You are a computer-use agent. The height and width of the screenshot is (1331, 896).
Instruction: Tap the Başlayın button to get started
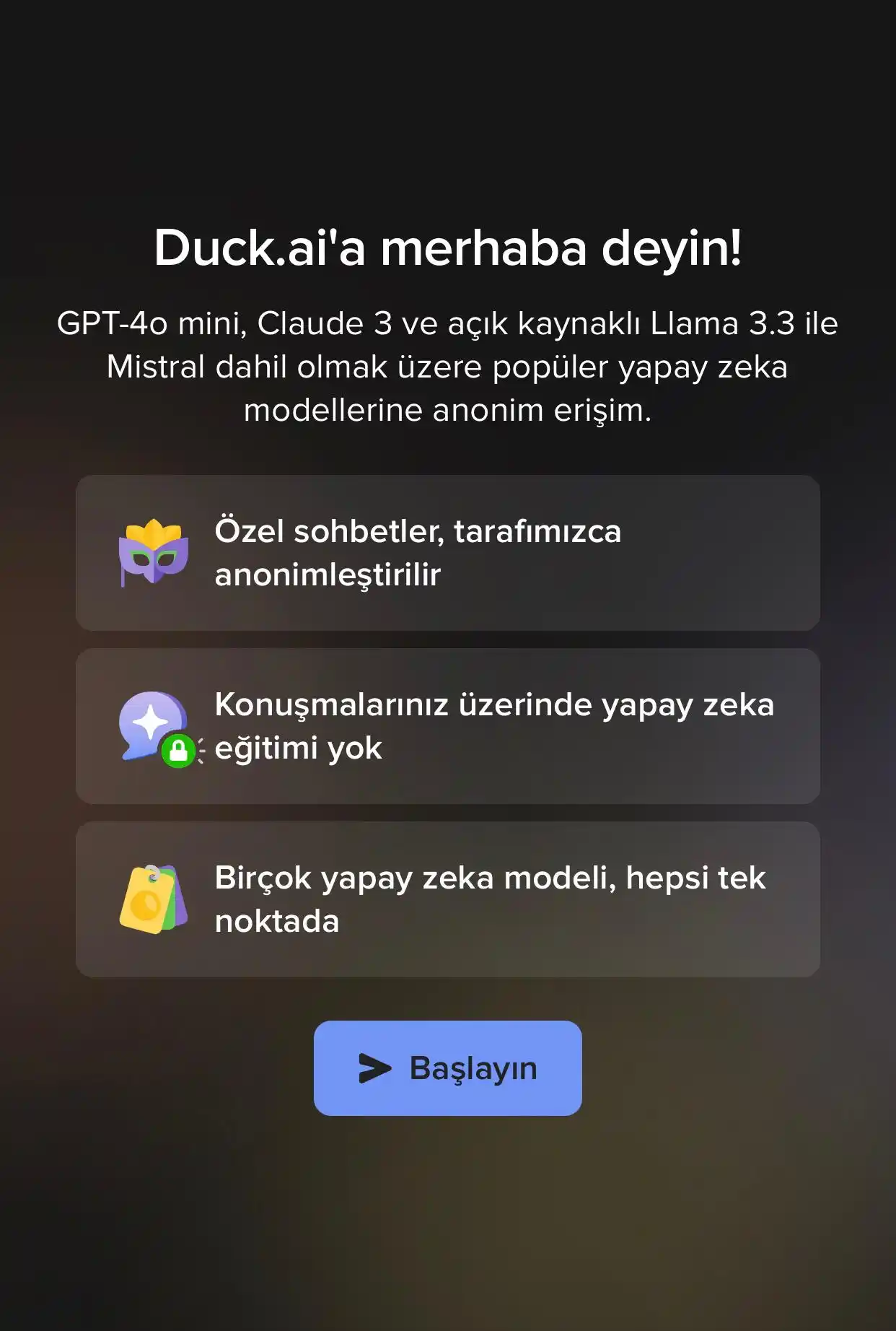point(447,1068)
